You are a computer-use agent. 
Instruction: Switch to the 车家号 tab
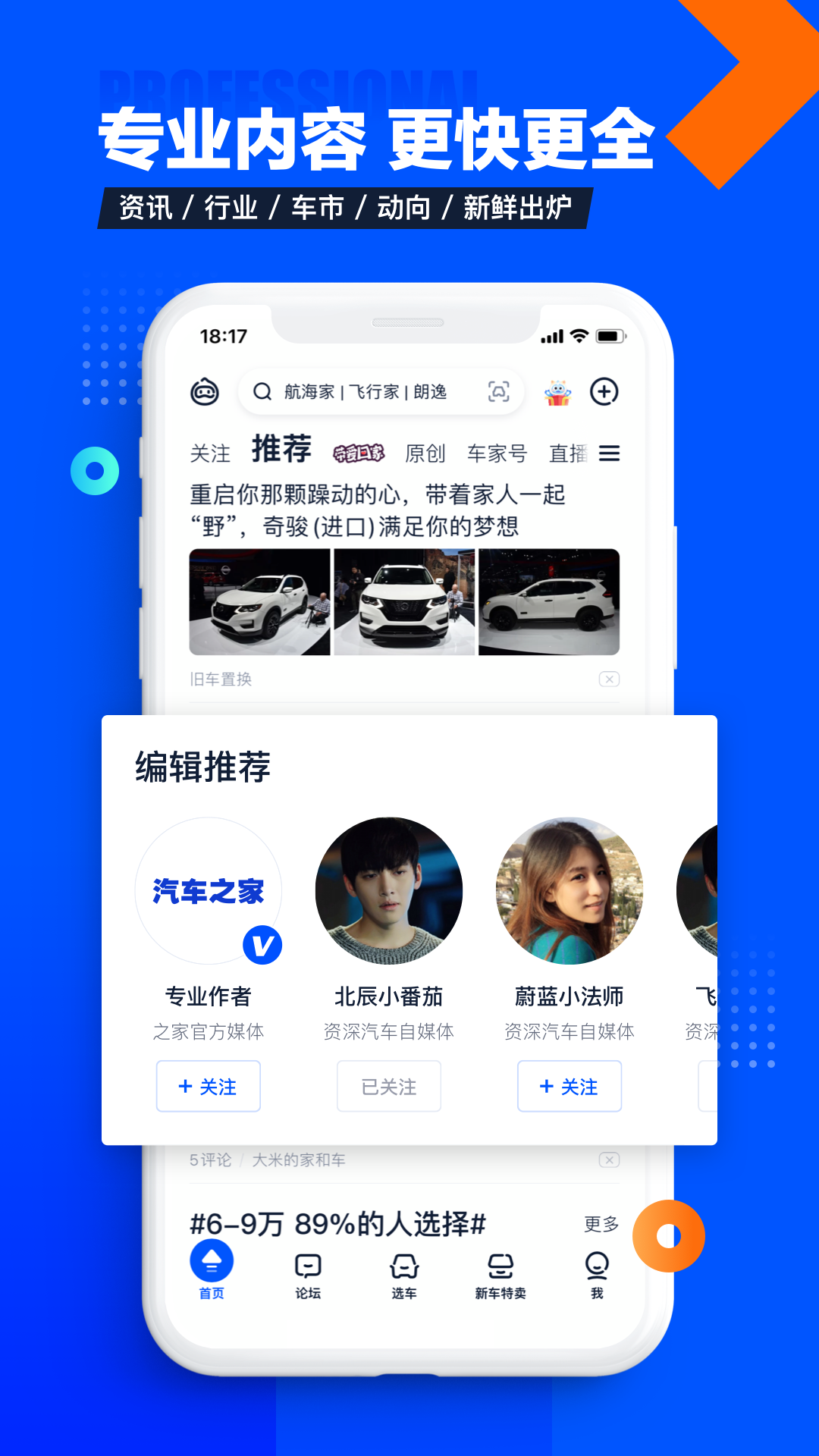(497, 453)
